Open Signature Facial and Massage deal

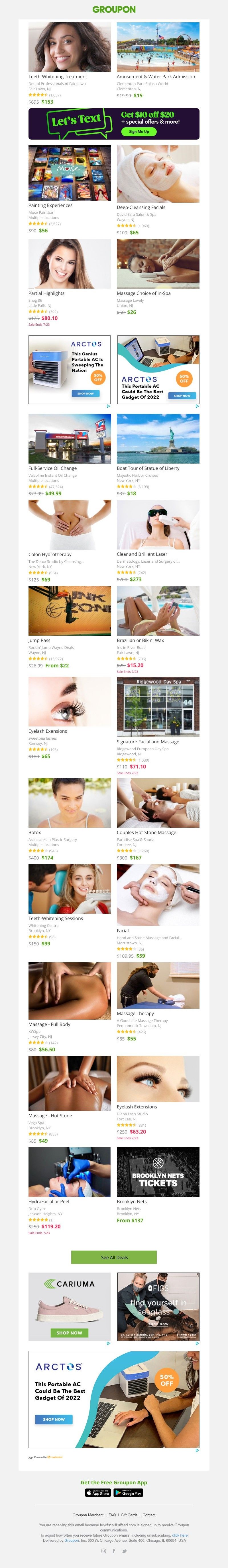[x=158, y=706]
